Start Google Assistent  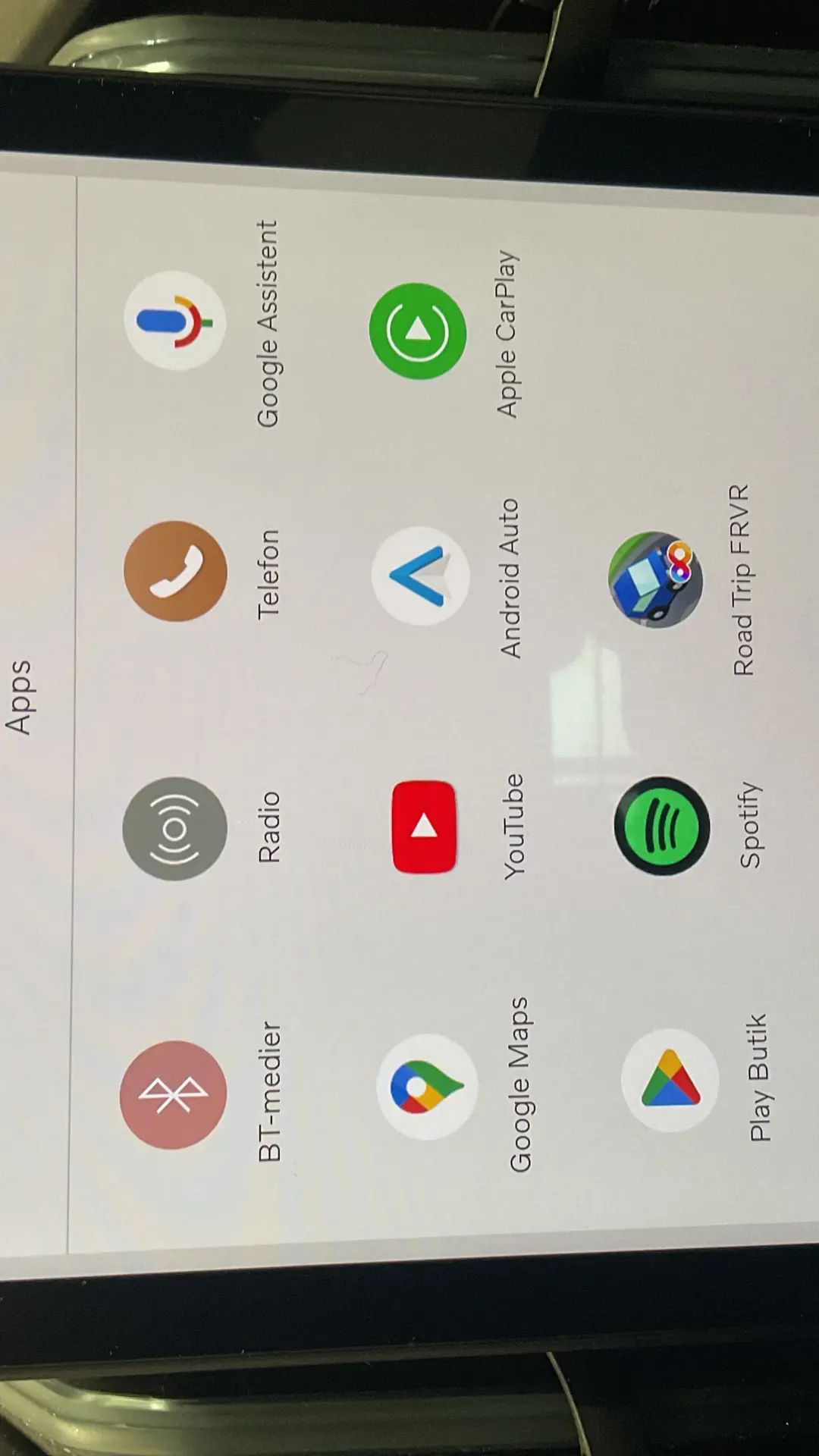175,321
